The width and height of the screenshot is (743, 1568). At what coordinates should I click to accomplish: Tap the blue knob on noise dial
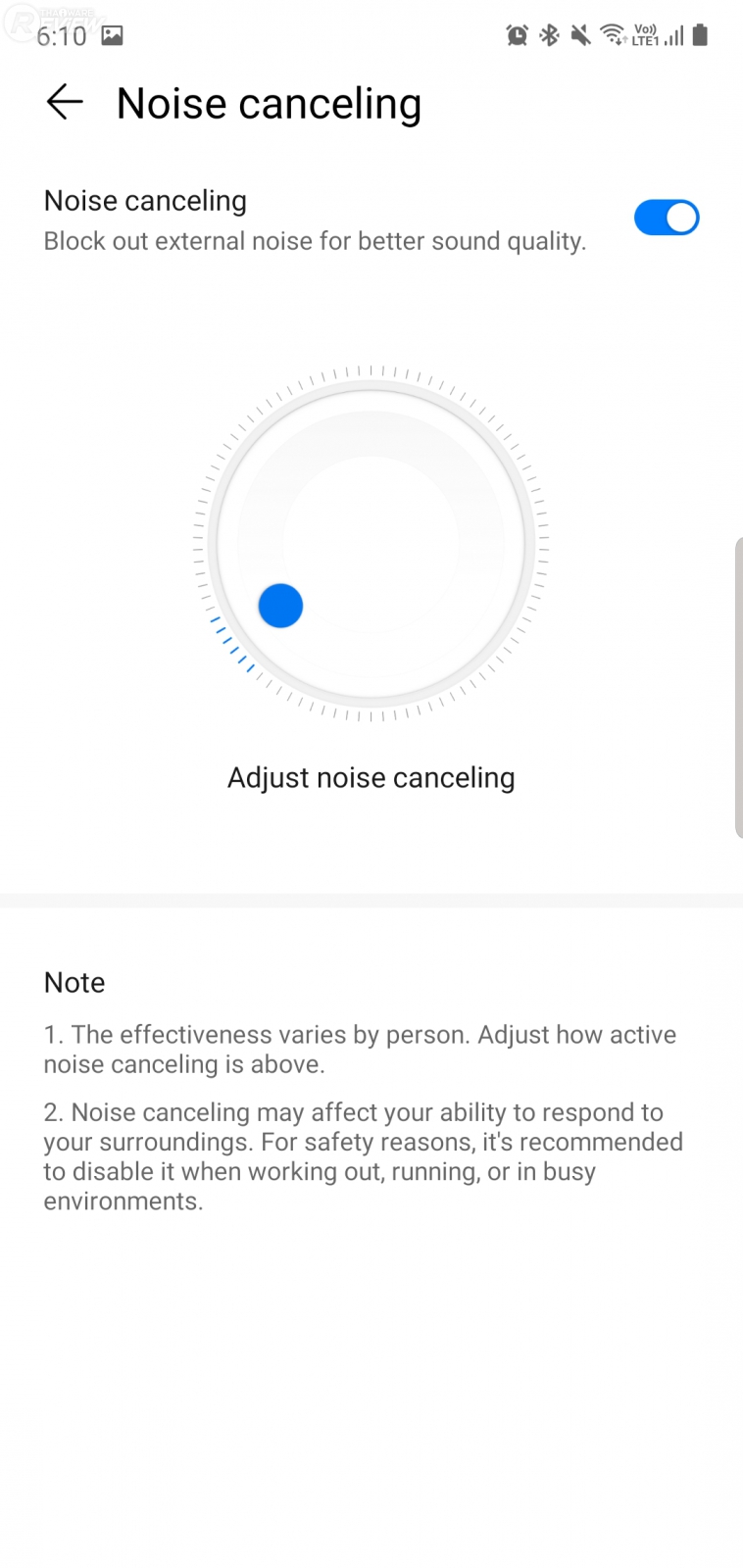point(280,606)
